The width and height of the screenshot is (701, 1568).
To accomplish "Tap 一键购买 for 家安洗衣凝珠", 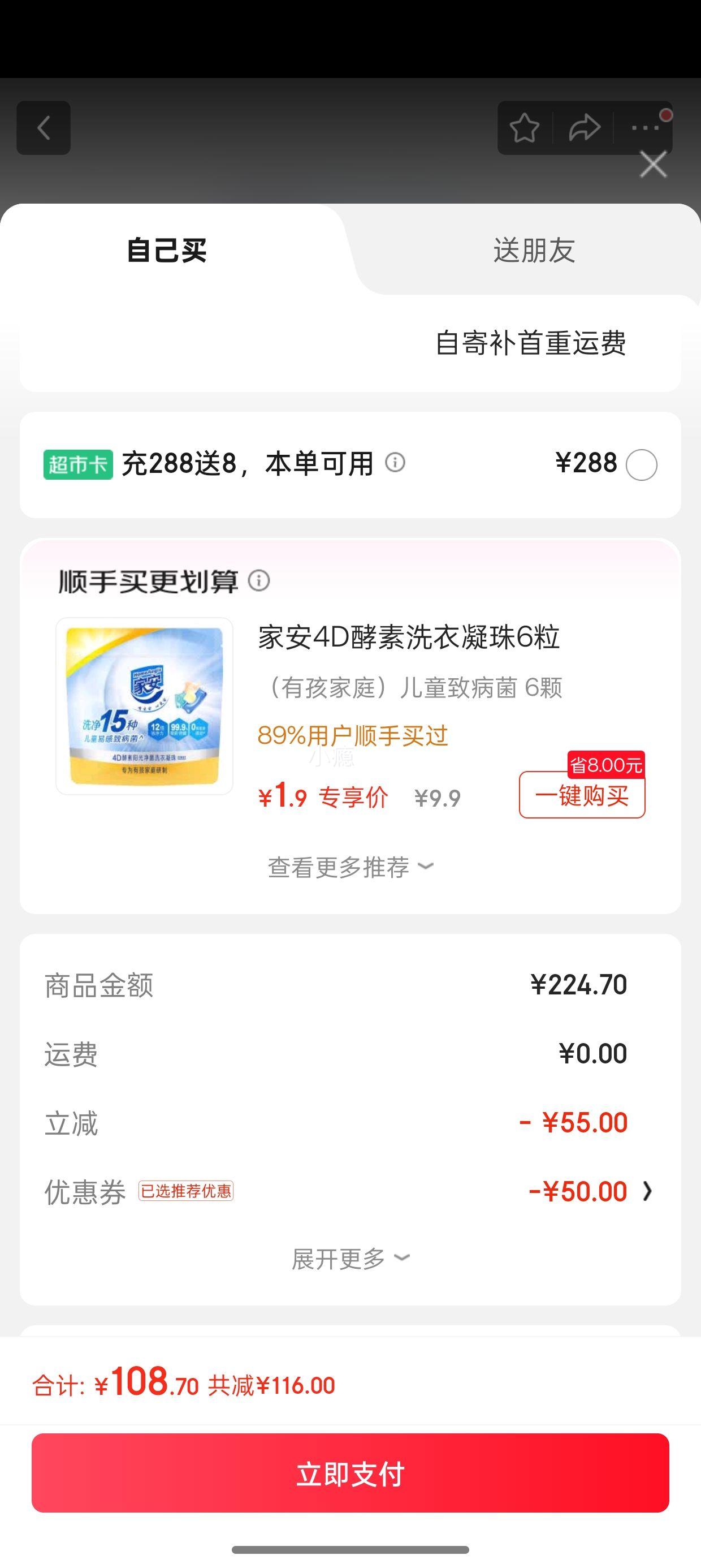I will tap(582, 795).
